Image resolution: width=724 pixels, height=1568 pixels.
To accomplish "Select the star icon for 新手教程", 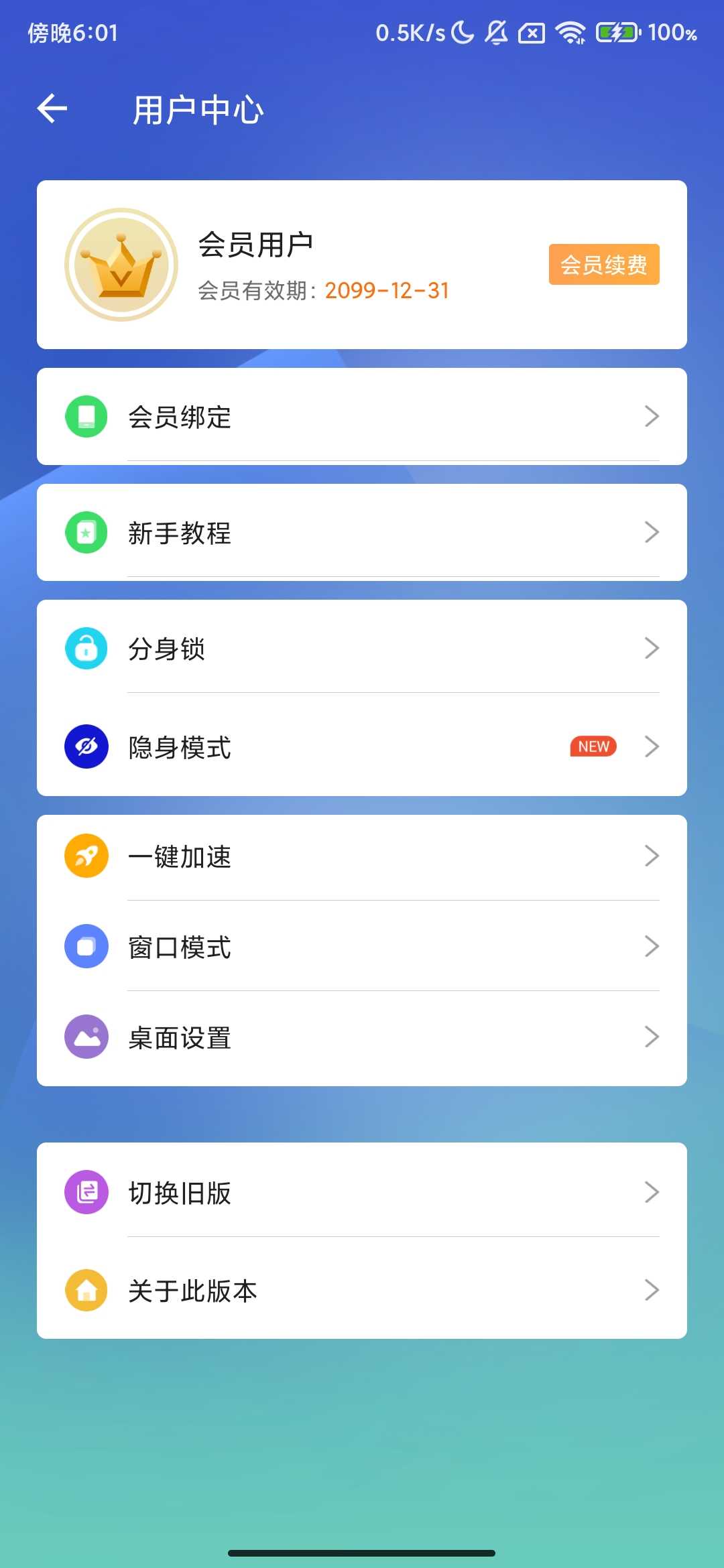I will click(x=85, y=531).
